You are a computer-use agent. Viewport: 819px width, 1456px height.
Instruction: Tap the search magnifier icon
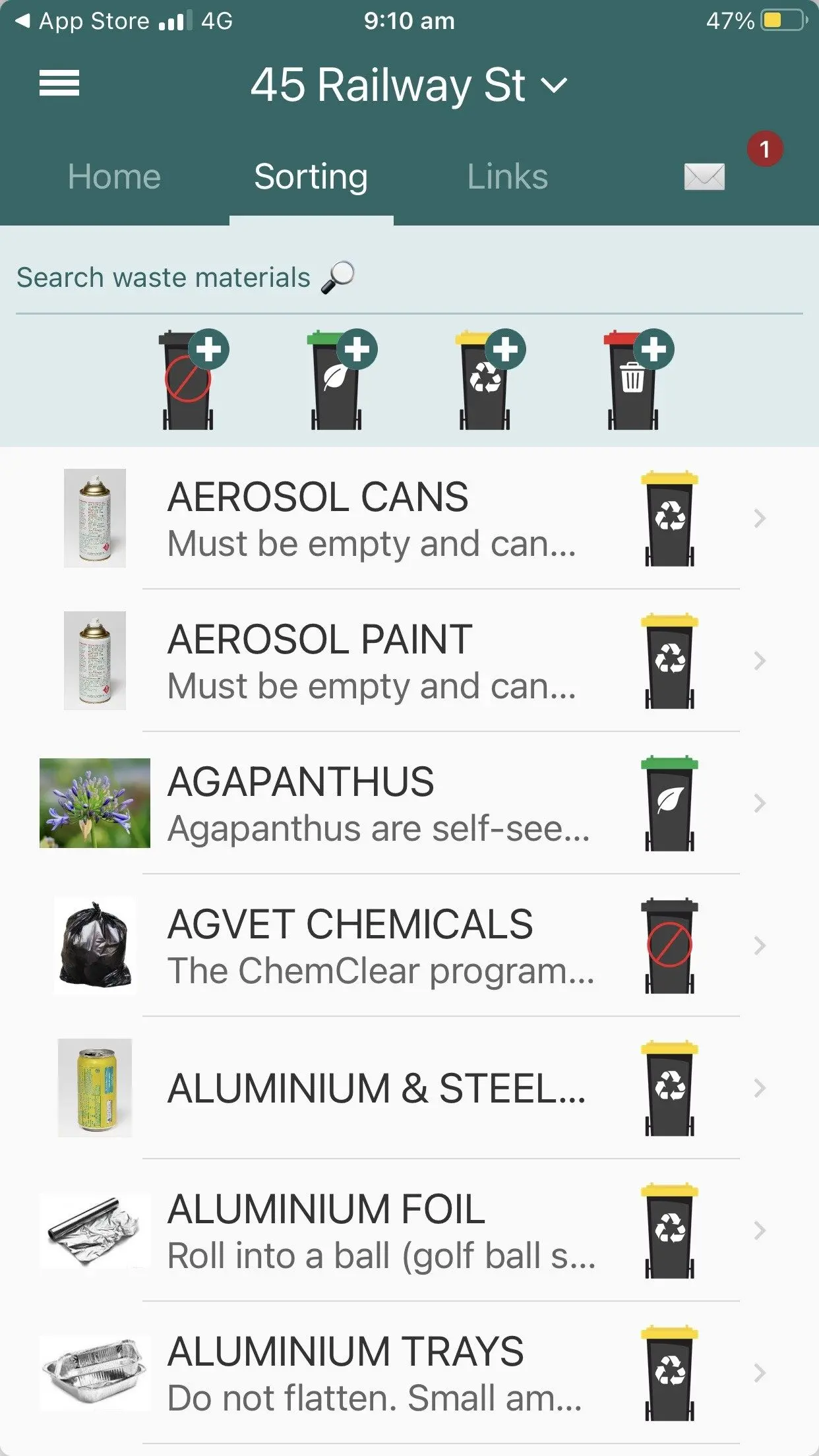click(338, 276)
